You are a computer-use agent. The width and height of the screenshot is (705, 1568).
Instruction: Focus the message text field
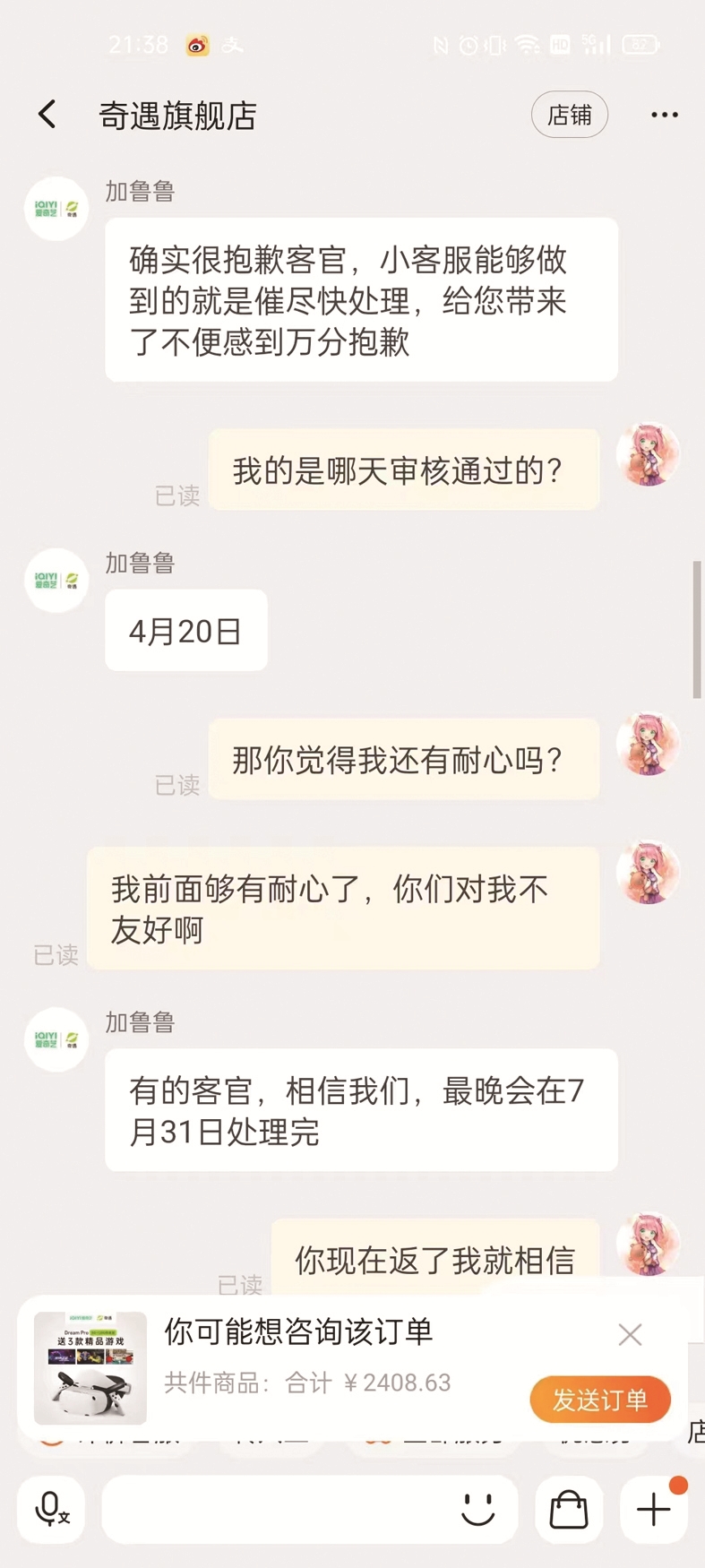pyautogui.click(x=278, y=1510)
